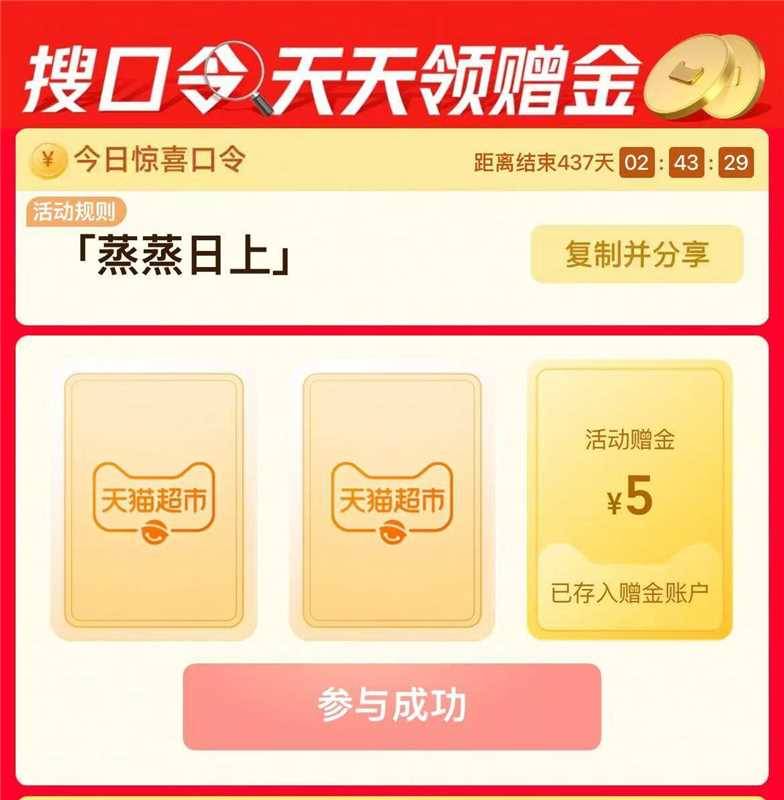
Task: Open the 活动规则 activity rules
Action: click(x=75, y=211)
